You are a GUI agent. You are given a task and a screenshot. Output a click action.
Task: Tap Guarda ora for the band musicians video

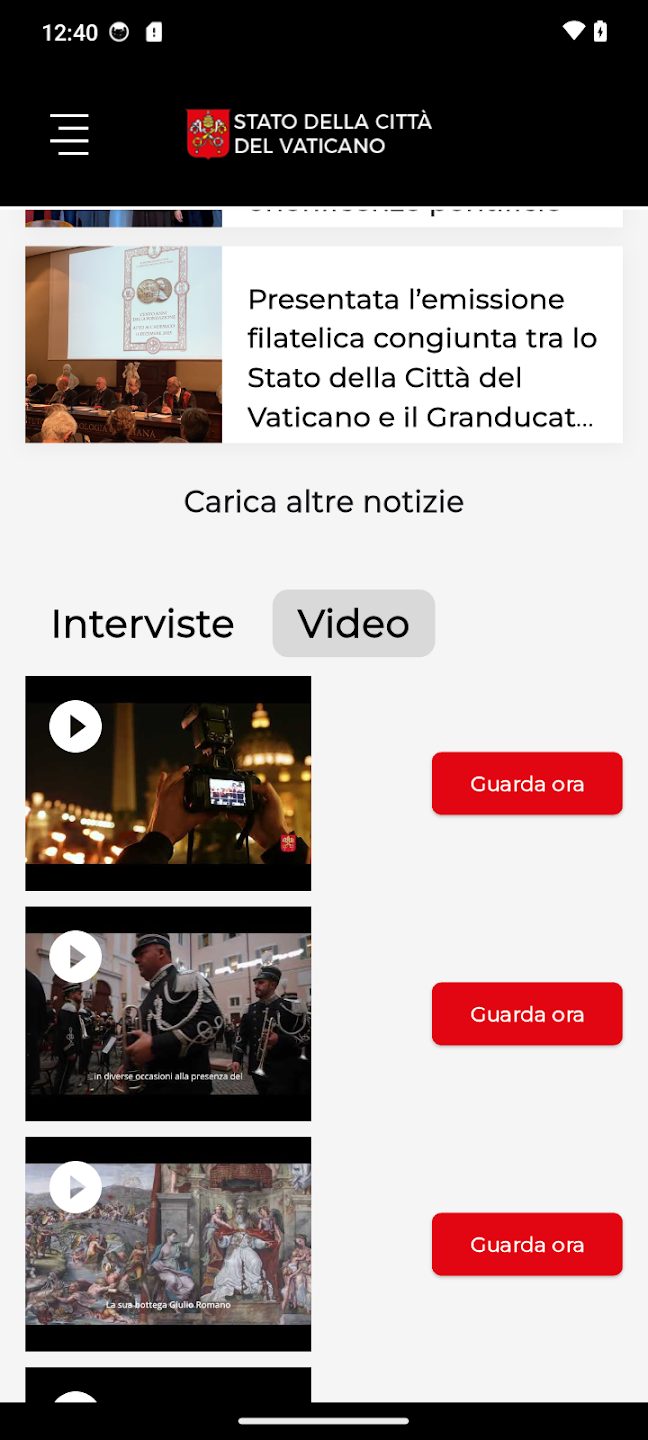pyautogui.click(x=527, y=1014)
